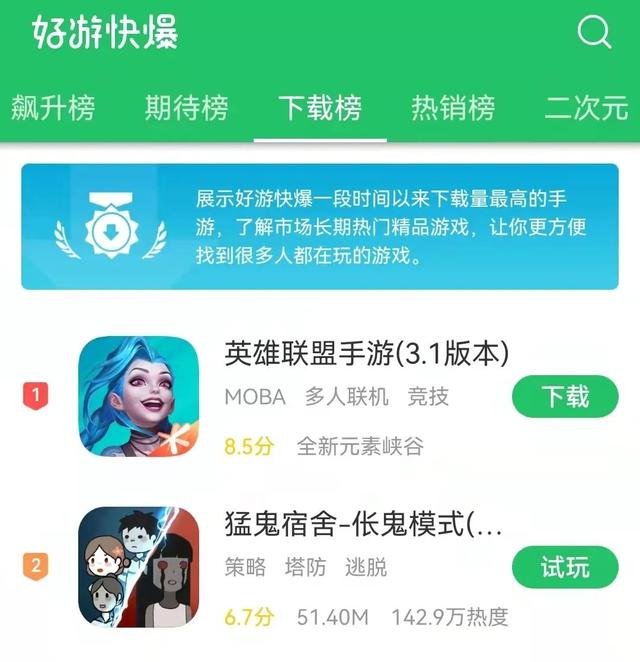
Task: Open the 英雄联盟手游(3.1版本) game page
Action: click(367, 353)
